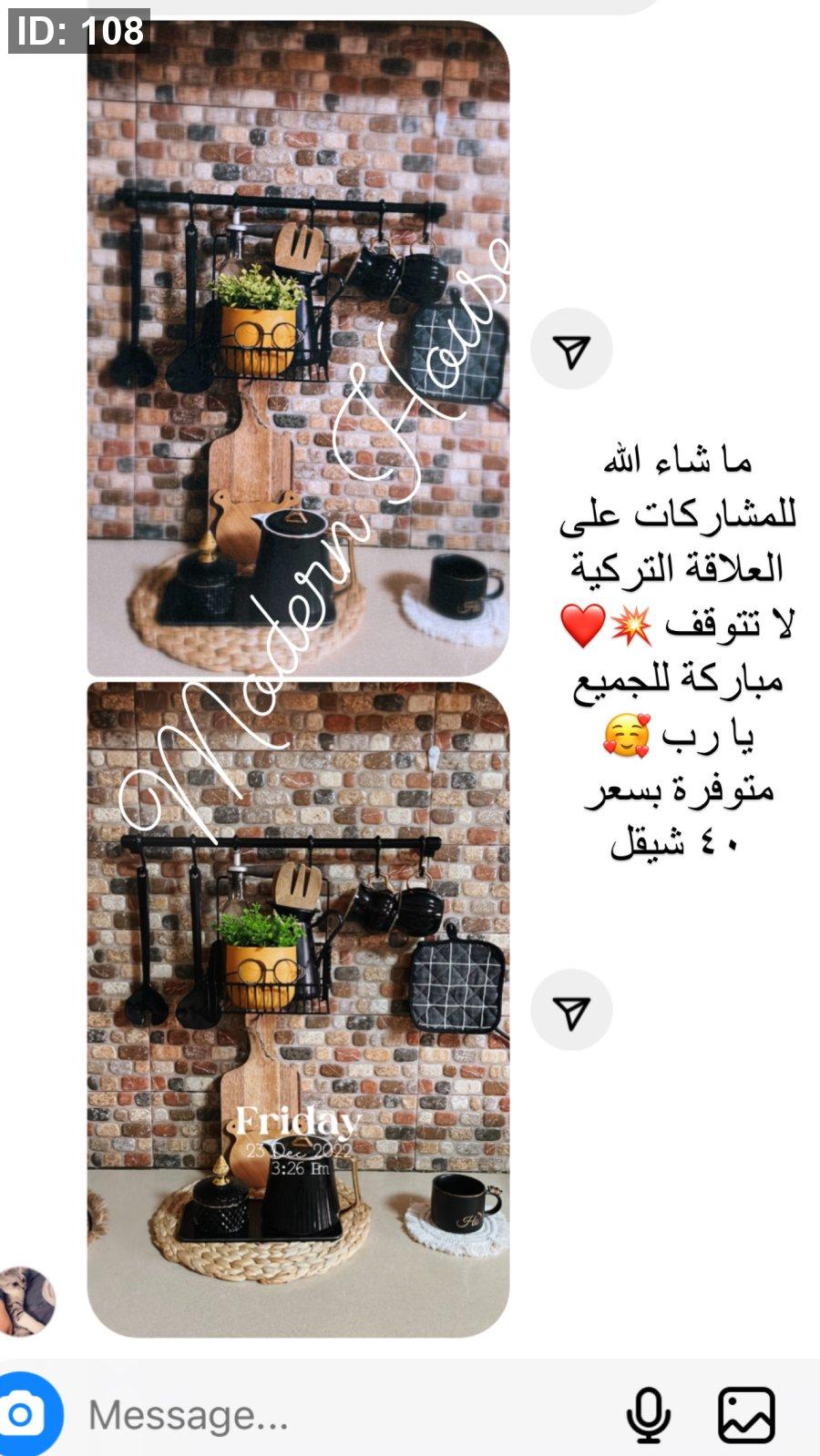Open the photo stamped Friday 3:26 Pm

tap(298, 1009)
